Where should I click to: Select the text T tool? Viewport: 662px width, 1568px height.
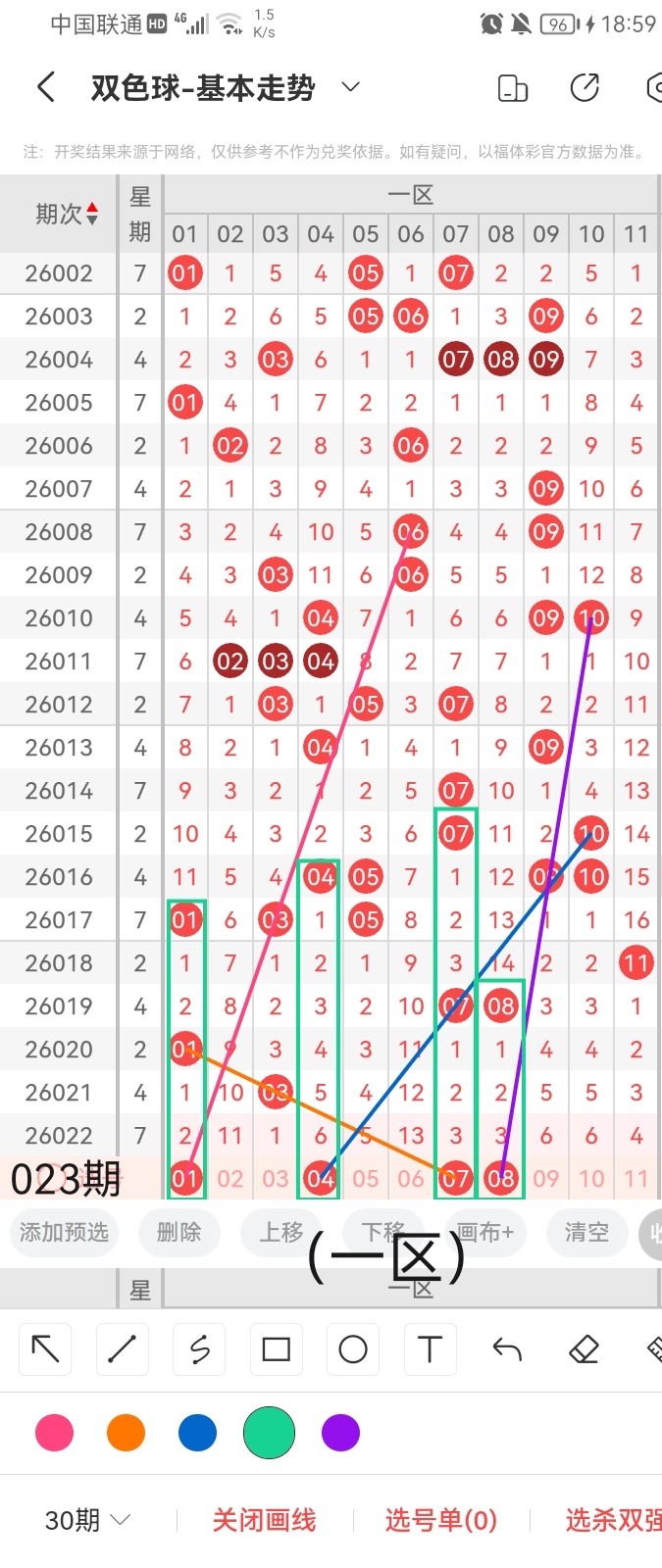click(x=430, y=1349)
